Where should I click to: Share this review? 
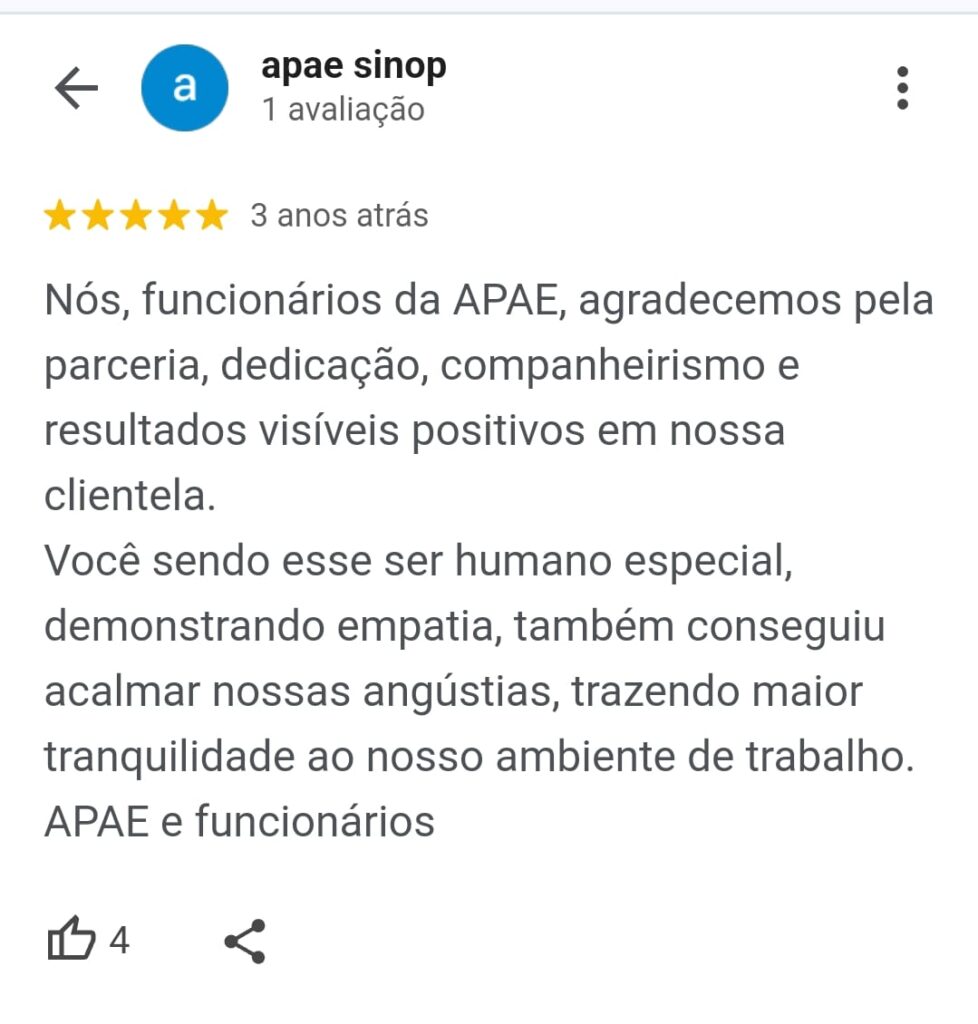tap(245, 941)
